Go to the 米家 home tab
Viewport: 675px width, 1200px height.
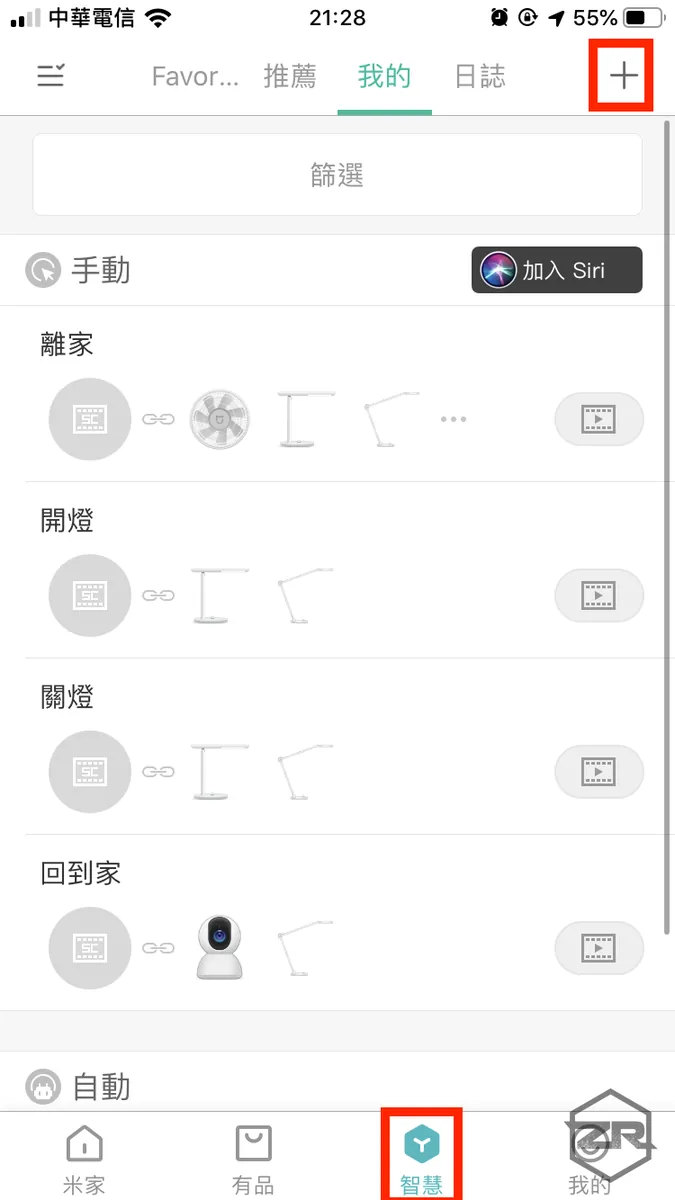coord(84,1156)
